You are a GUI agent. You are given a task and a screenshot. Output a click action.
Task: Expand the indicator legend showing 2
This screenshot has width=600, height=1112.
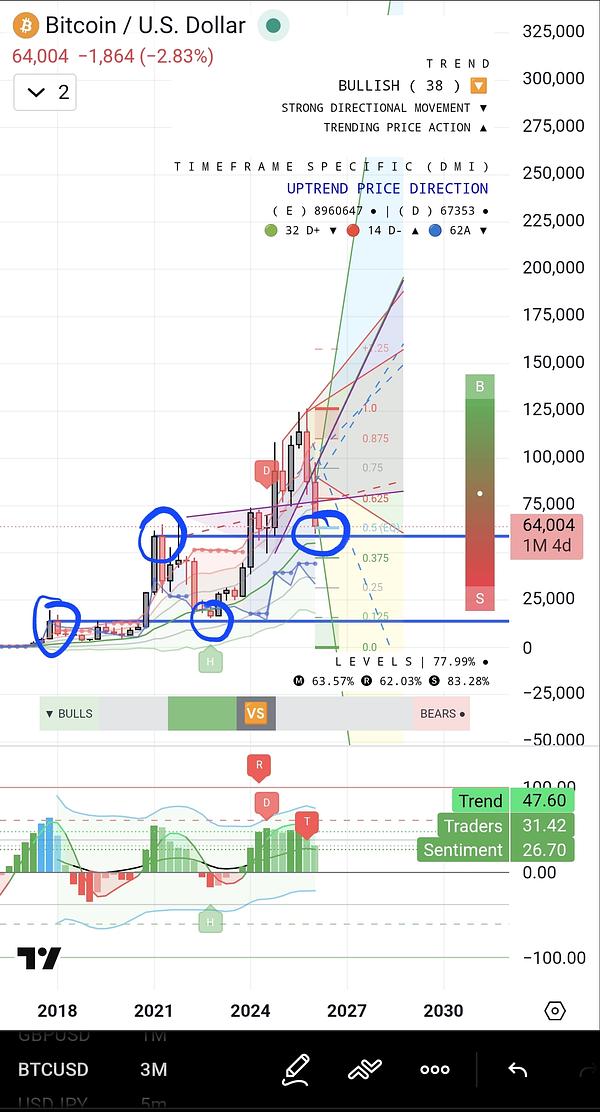coord(49,92)
